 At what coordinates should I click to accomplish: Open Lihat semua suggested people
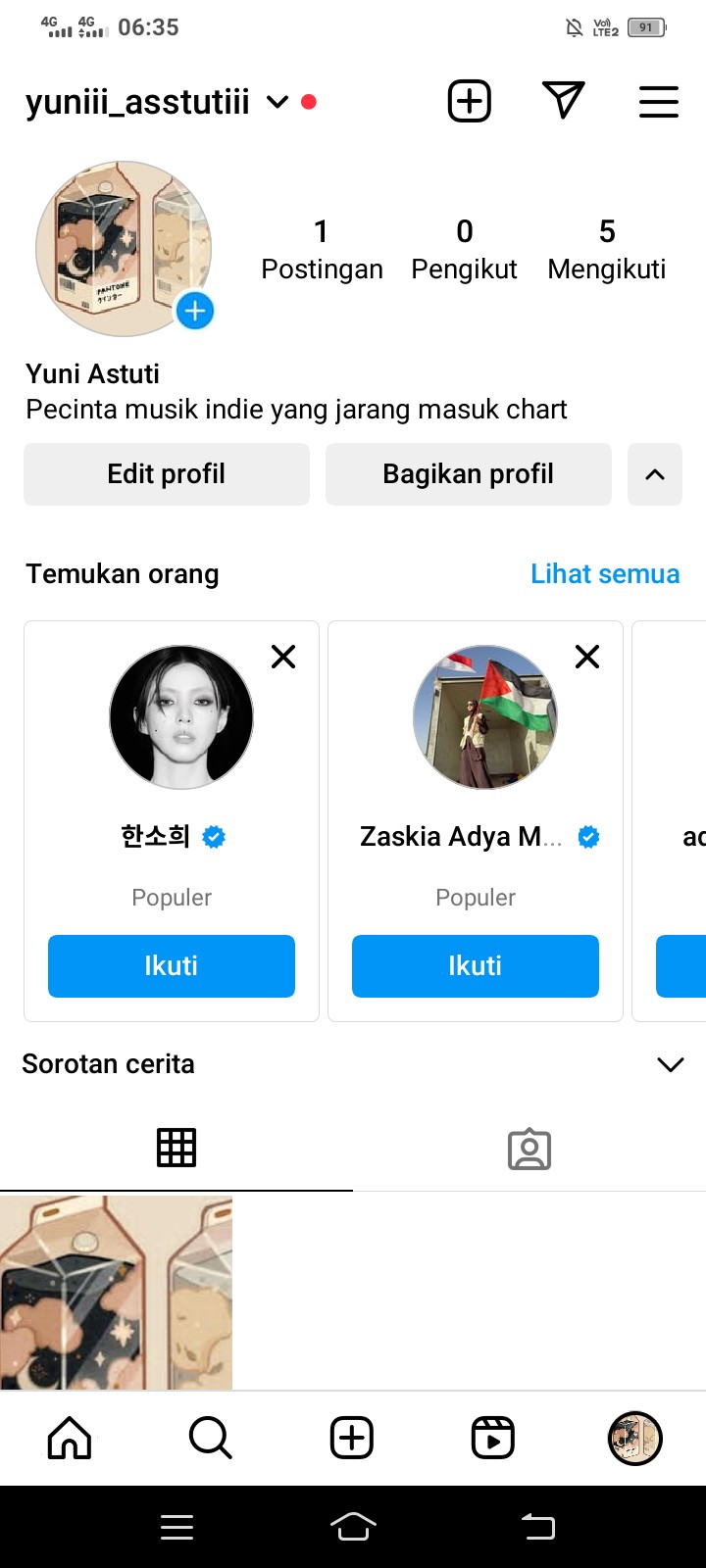604,573
